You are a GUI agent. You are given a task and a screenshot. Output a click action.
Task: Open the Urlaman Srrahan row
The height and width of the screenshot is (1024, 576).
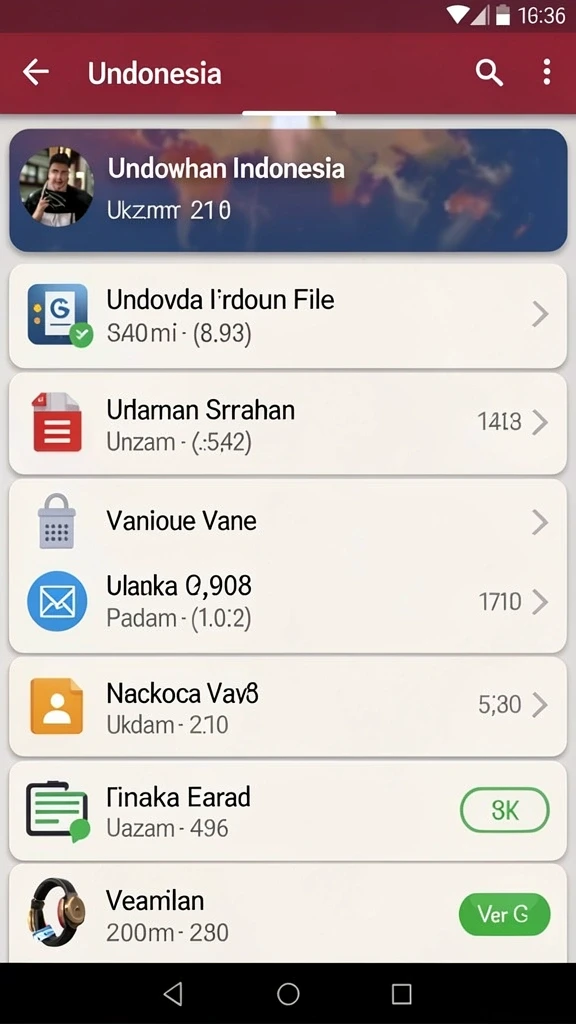point(288,423)
